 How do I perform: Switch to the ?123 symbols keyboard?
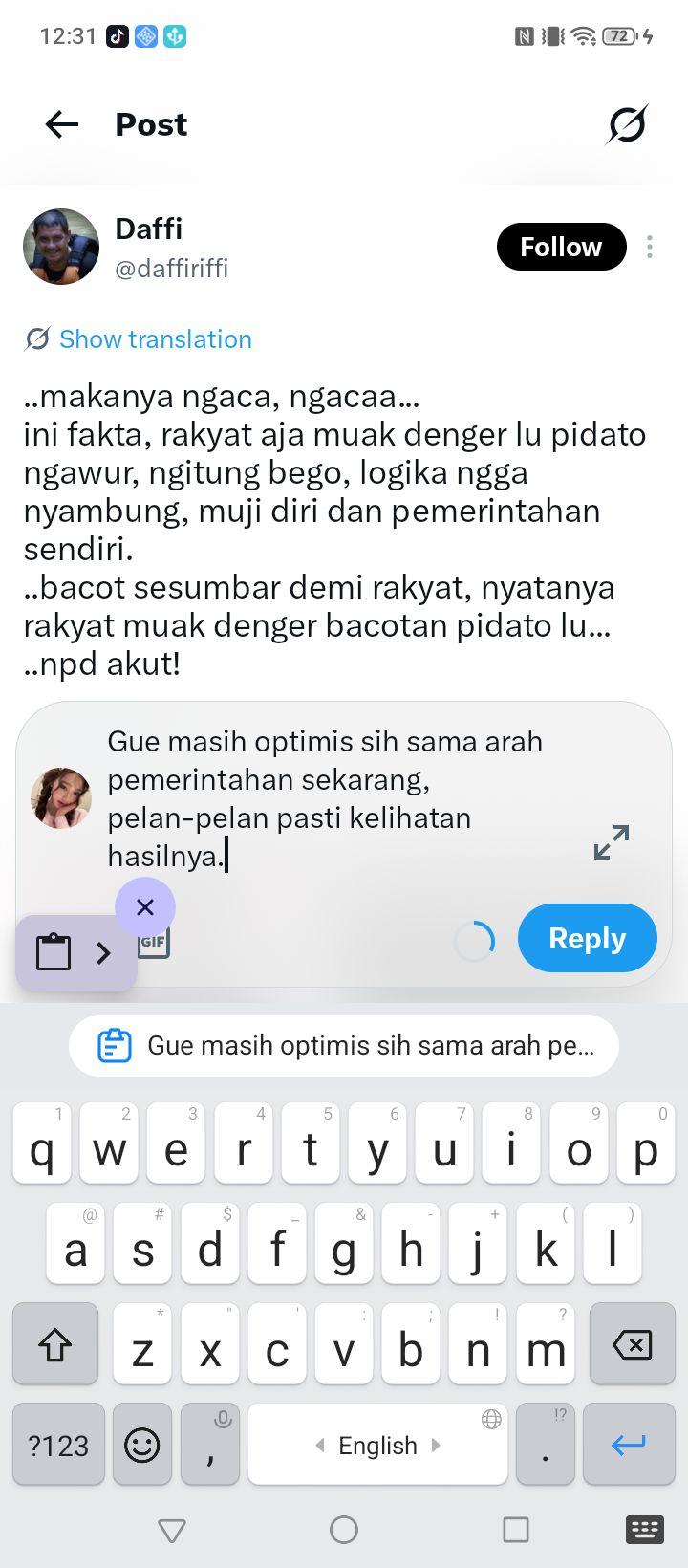(x=58, y=1444)
